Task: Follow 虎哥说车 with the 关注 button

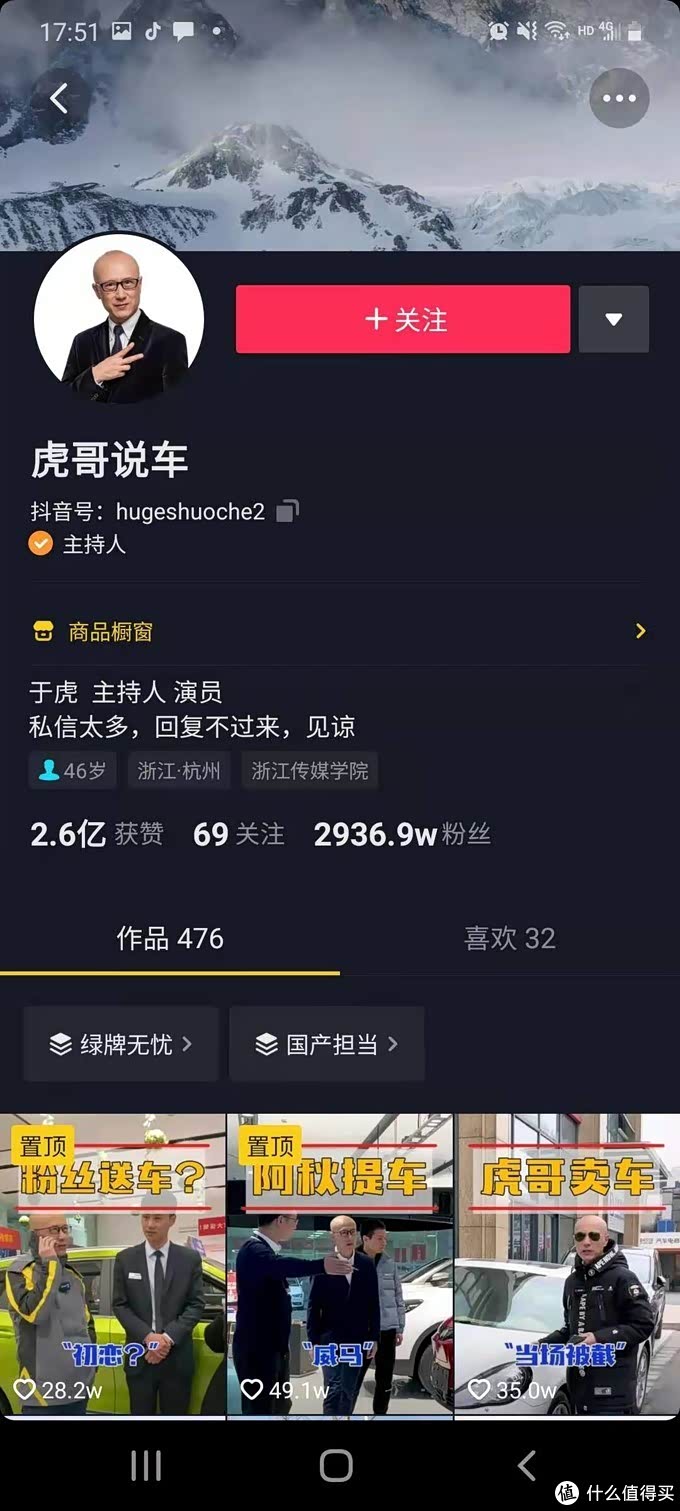Action: (403, 320)
